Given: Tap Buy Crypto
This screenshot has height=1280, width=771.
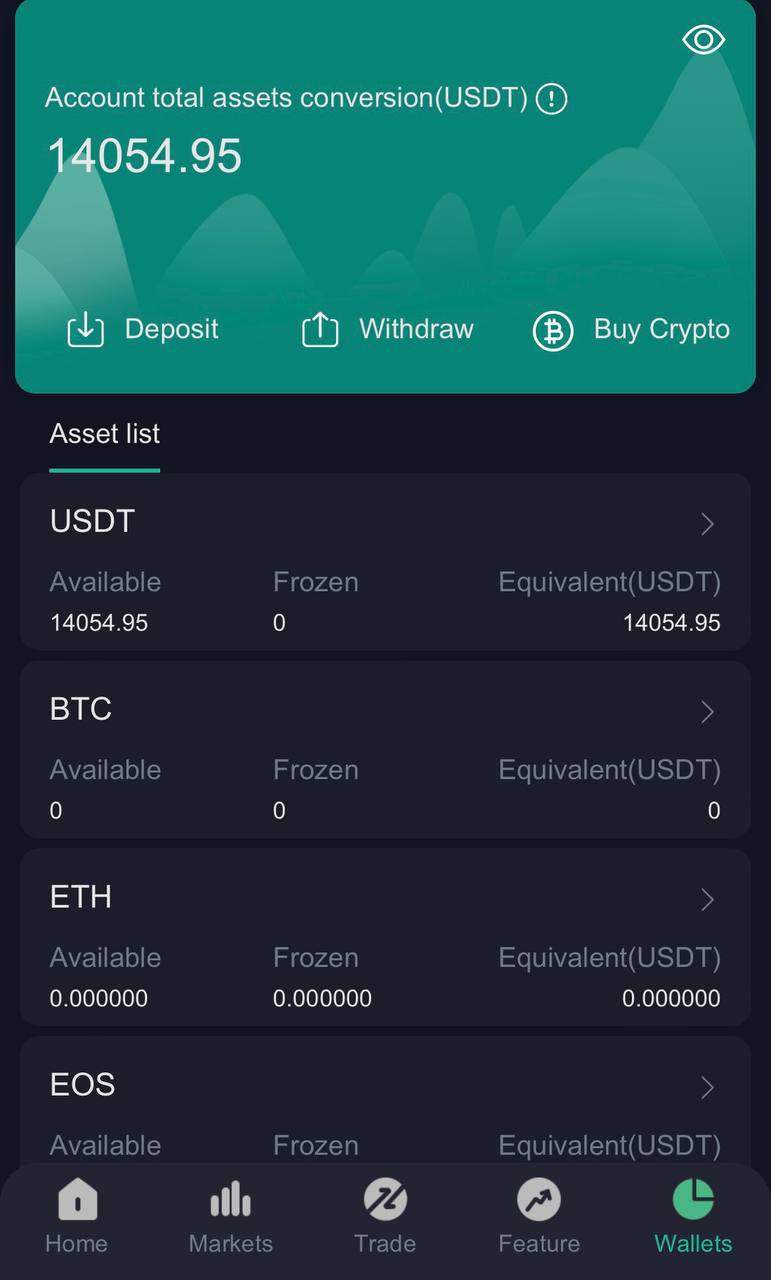Looking at the screenshot, I should point(631,329).
